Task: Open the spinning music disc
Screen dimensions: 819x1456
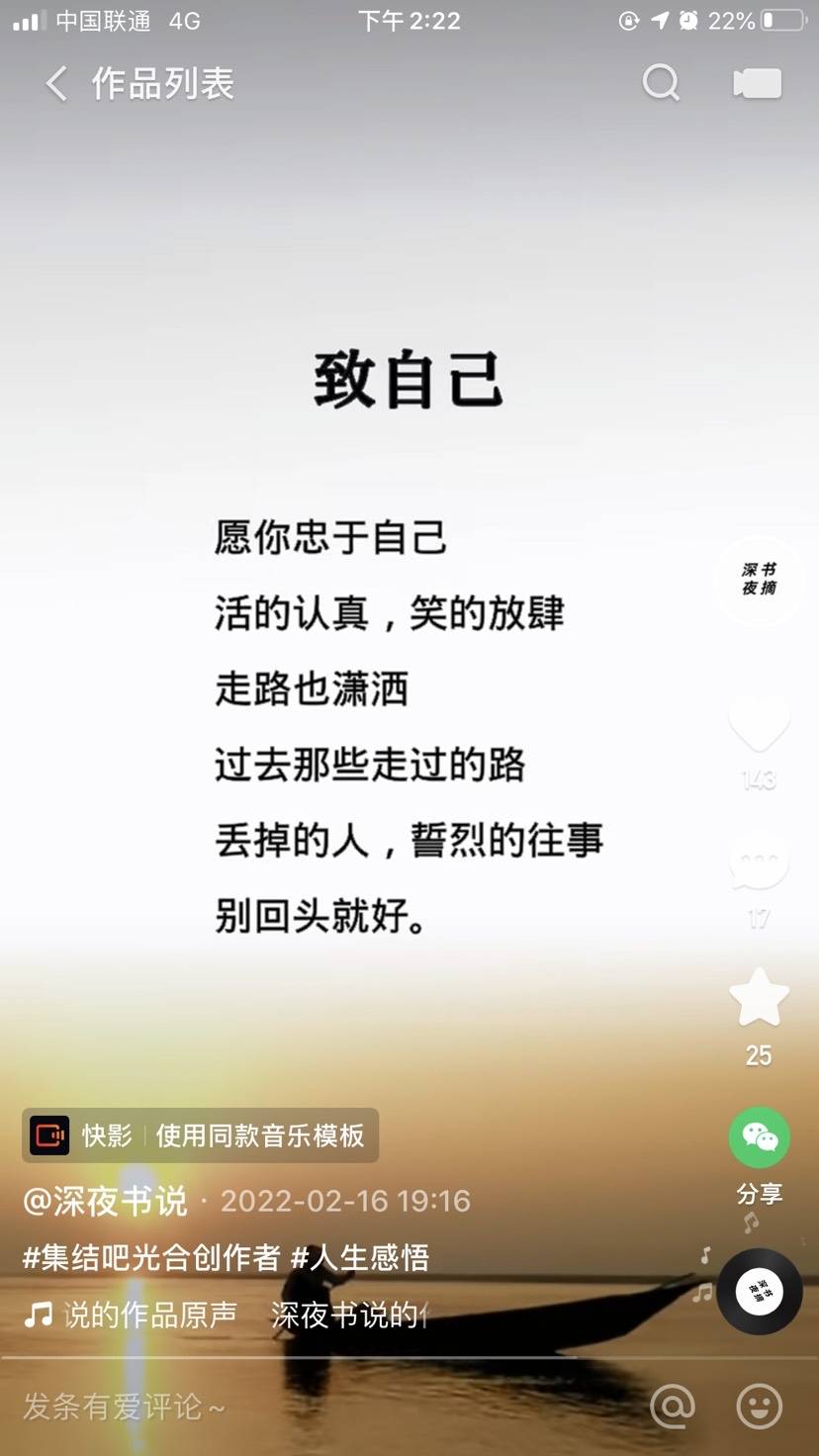Action: click(759, 1292)
